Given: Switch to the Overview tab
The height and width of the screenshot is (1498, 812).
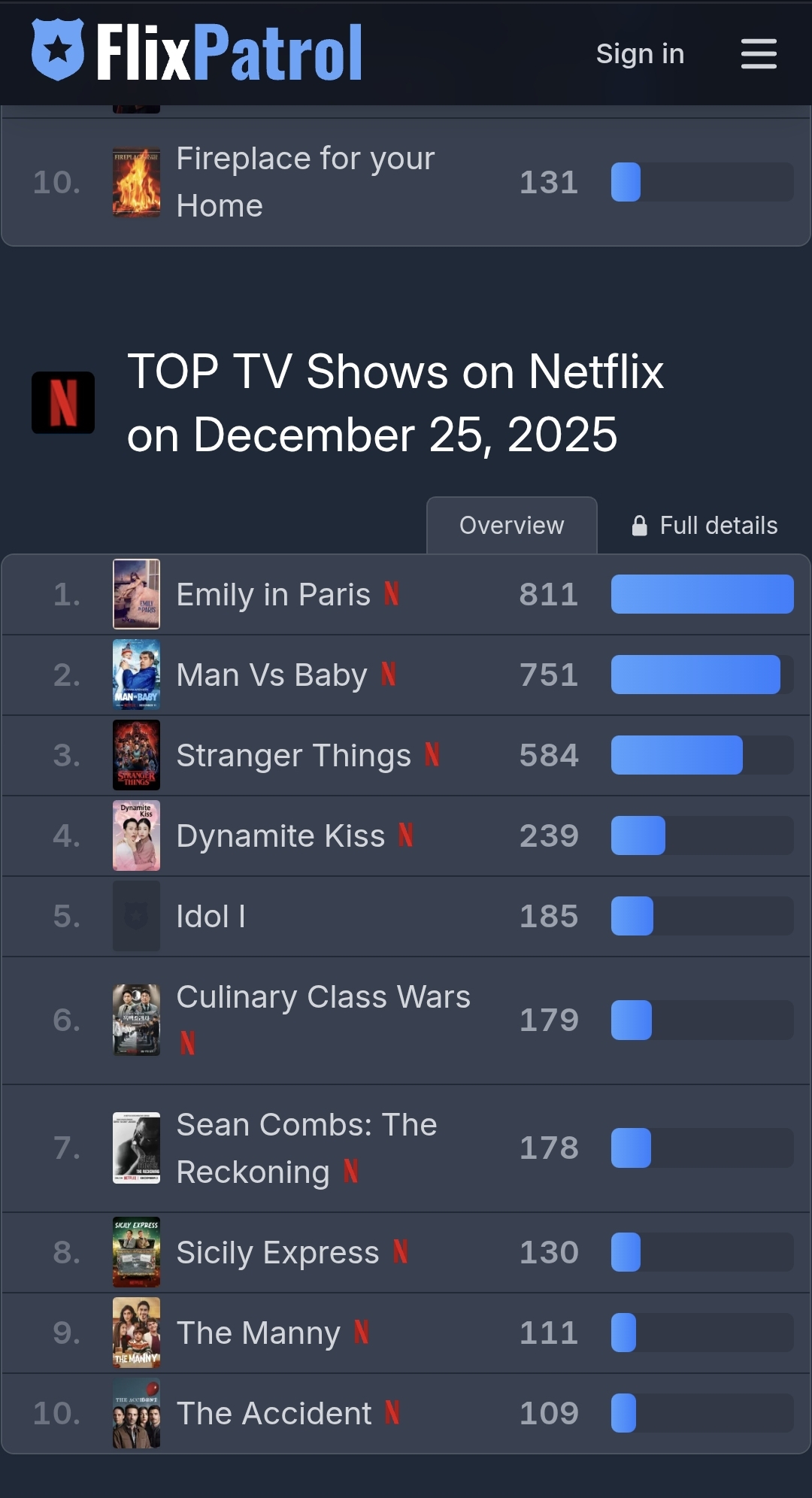Looking at the screenshot, I should click(511, 526).
